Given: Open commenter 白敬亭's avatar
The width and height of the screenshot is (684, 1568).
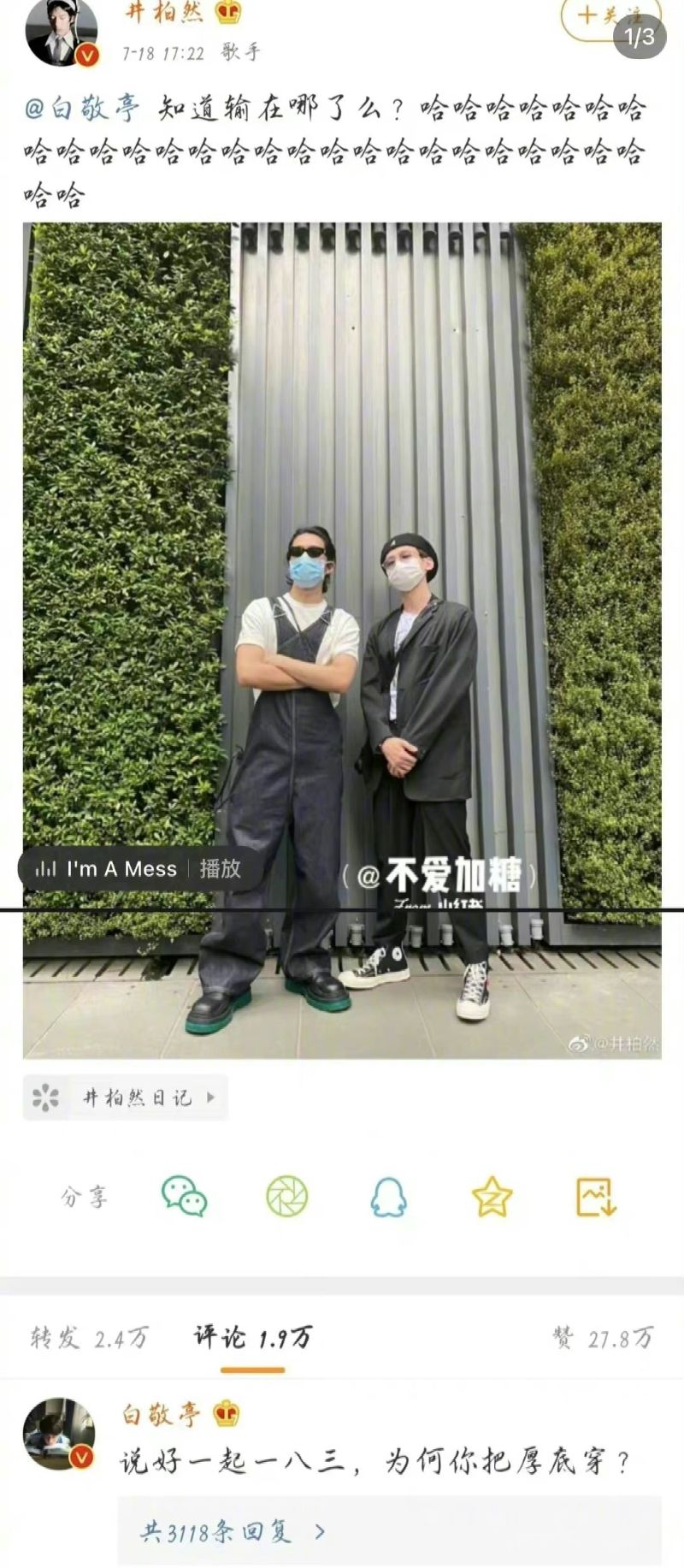Looking at the screenshot, I should (x=58, y=1435).
